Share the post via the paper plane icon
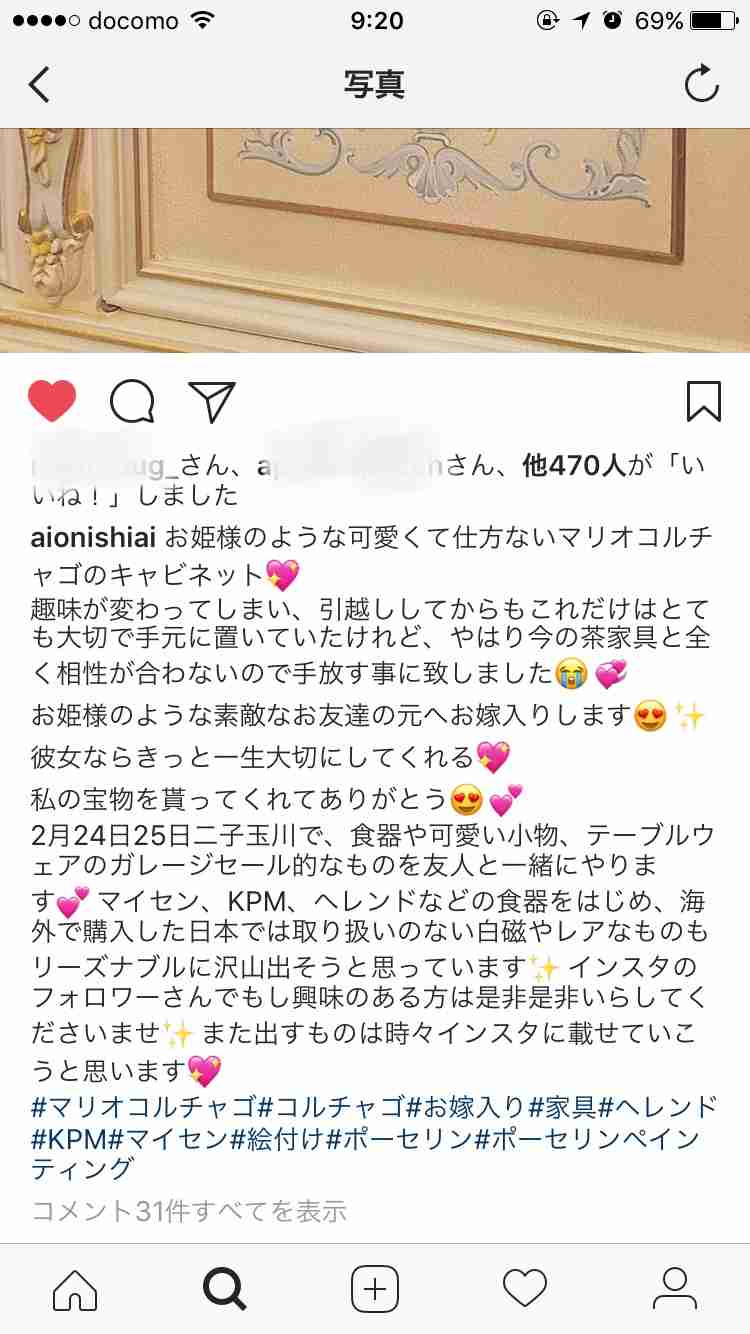This screenshot has width=750, height=1334. click(212, 402)
